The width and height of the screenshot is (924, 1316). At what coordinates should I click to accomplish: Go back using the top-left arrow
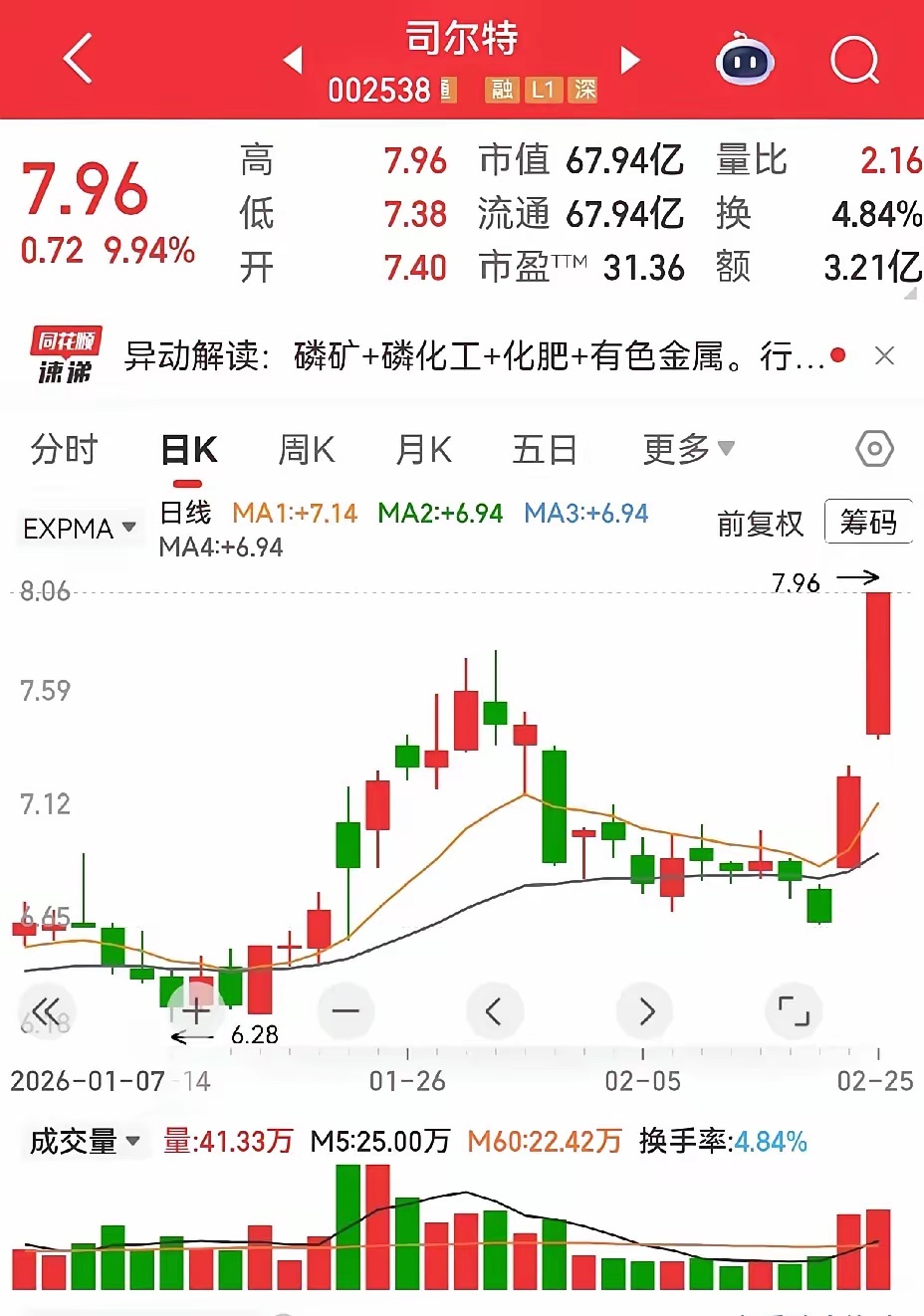[x=78, y=58]
